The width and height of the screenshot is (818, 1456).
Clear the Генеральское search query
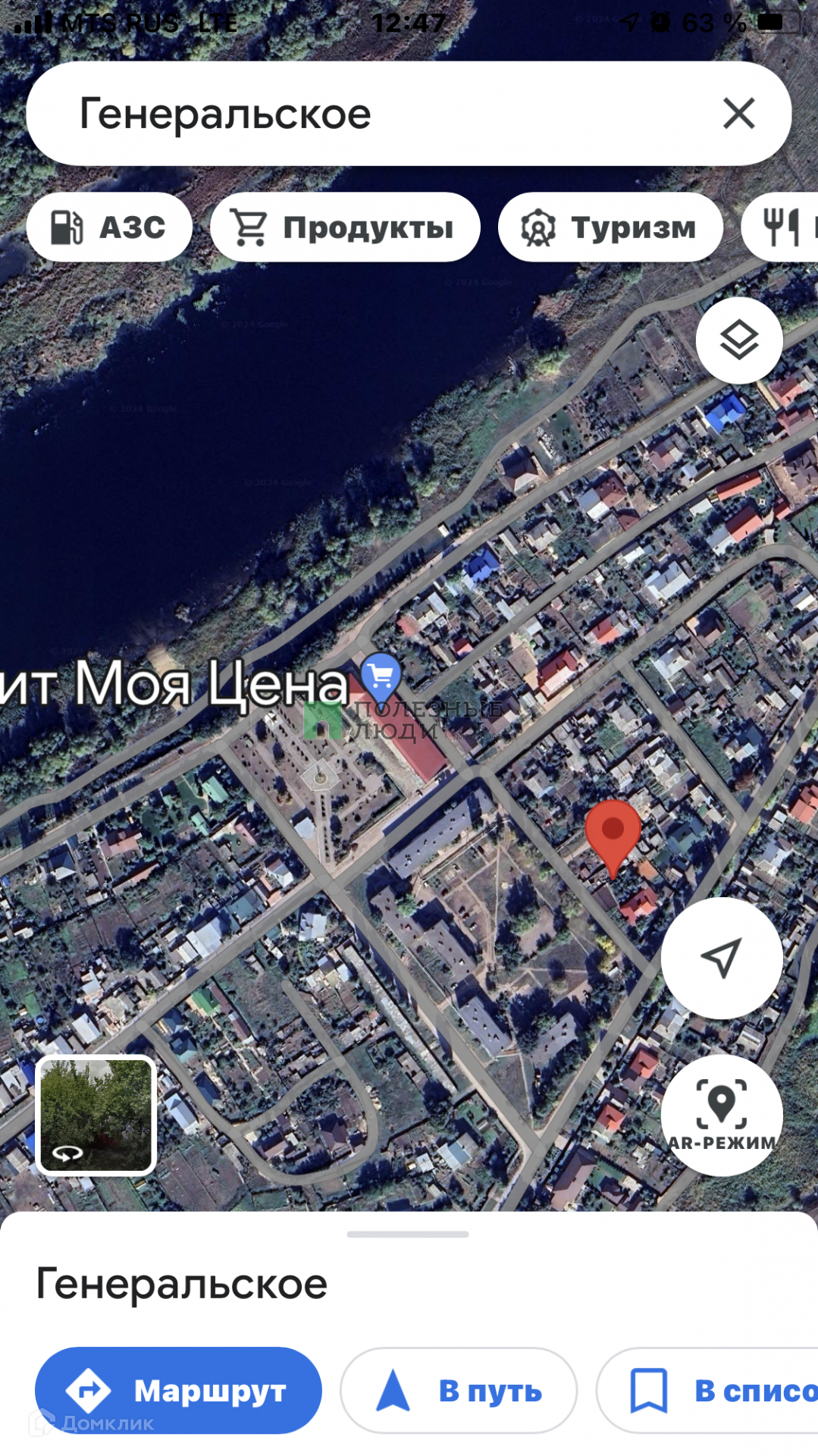pyautogui.click(x=738, y=114)
